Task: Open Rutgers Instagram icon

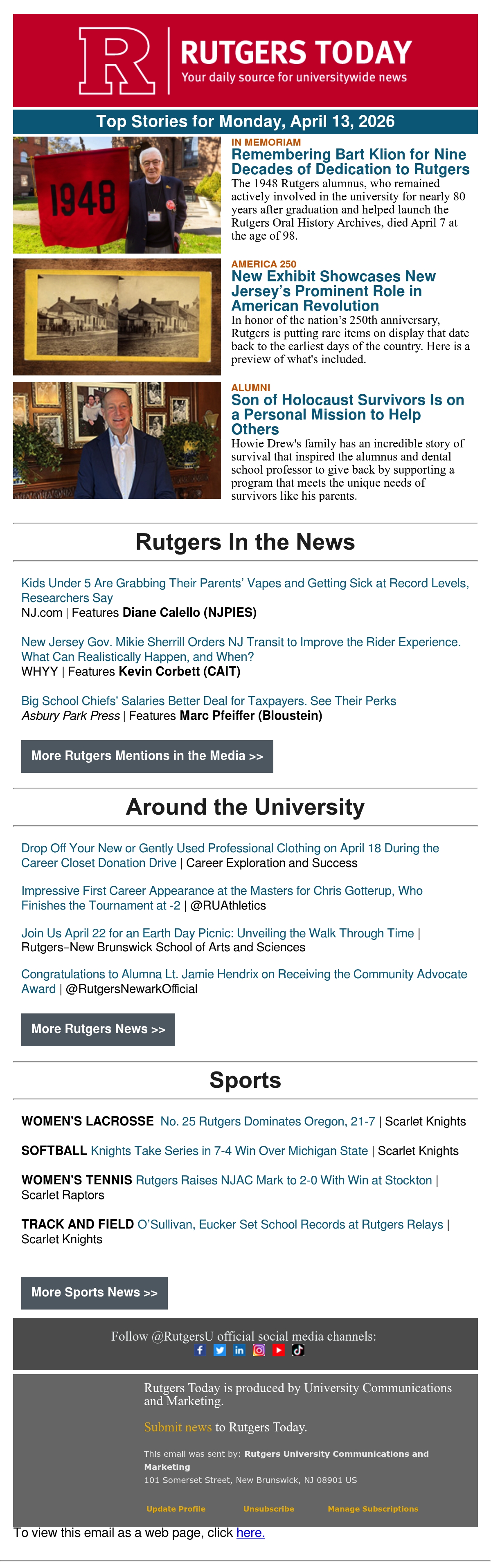Action: [259, 1350]
